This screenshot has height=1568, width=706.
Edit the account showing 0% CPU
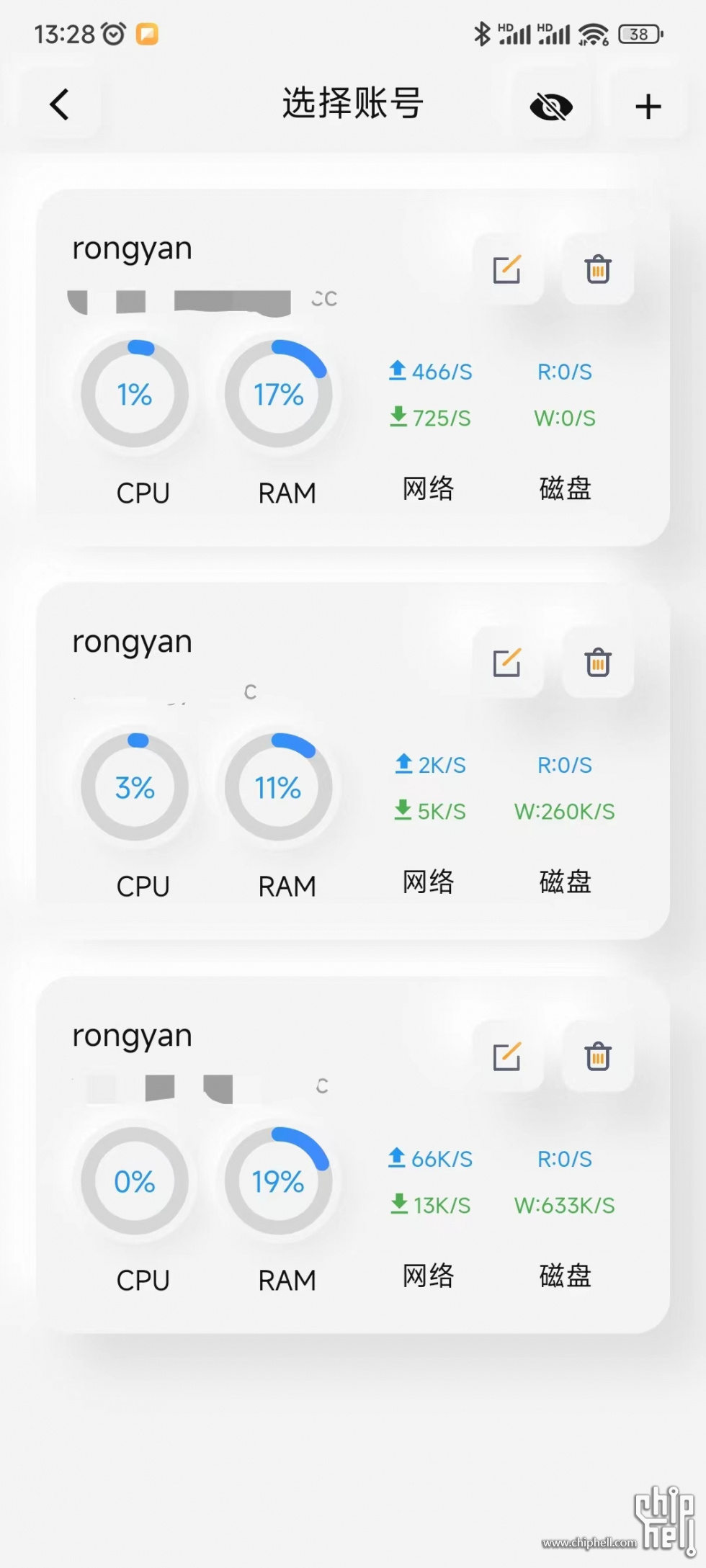click(x=507, y=1057)
